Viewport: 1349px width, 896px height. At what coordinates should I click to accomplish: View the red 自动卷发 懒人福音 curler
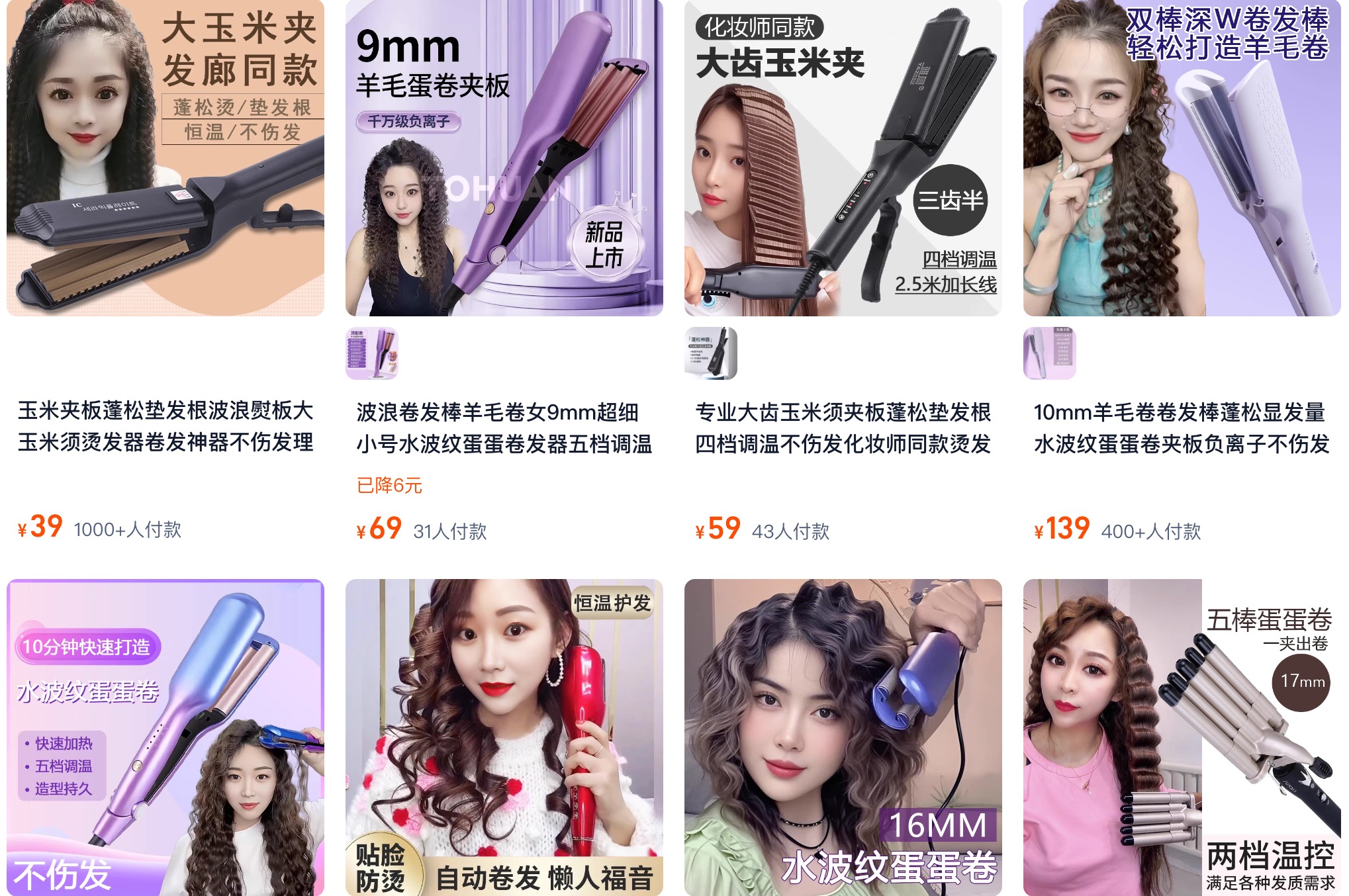pyautogui.click(x=504, y=737)
